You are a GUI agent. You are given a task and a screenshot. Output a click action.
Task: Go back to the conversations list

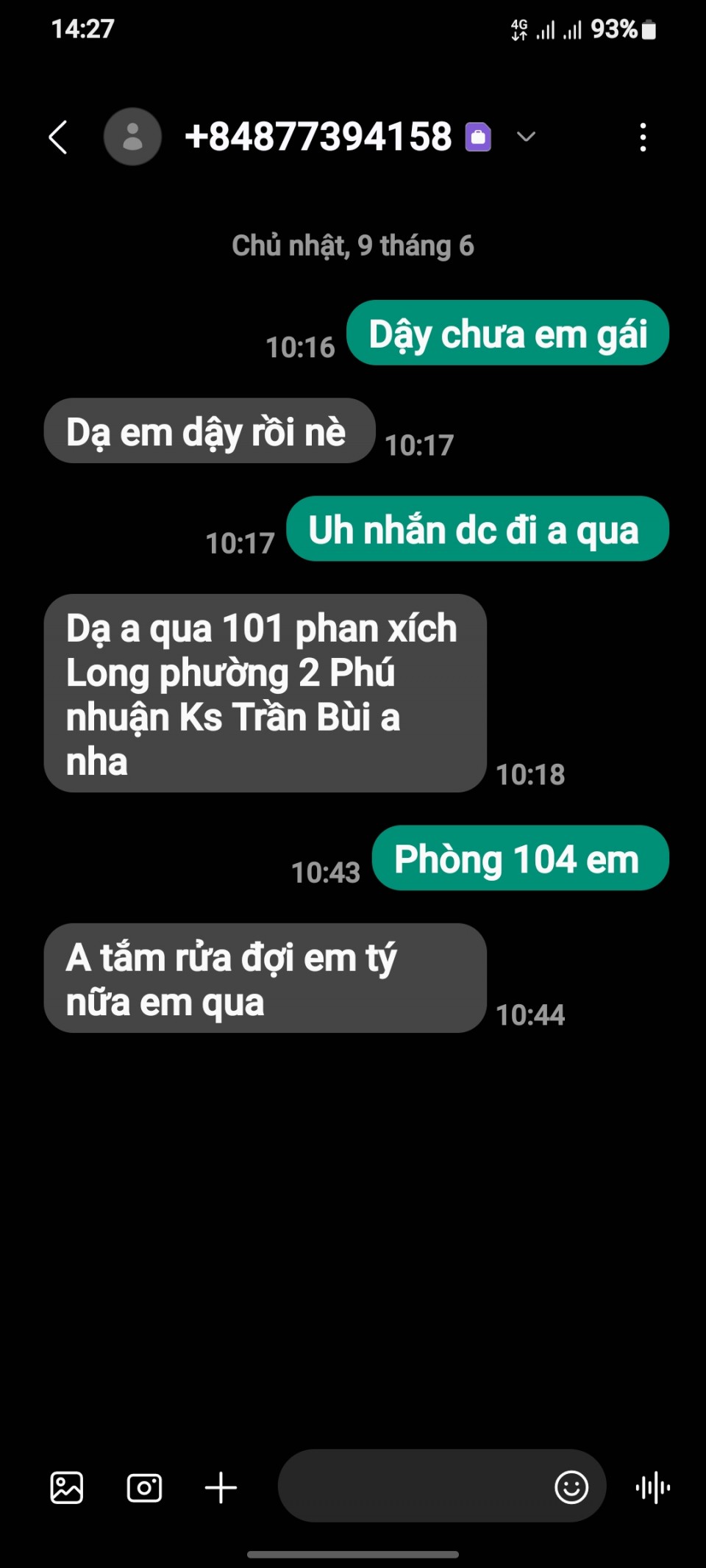point(58,137)
